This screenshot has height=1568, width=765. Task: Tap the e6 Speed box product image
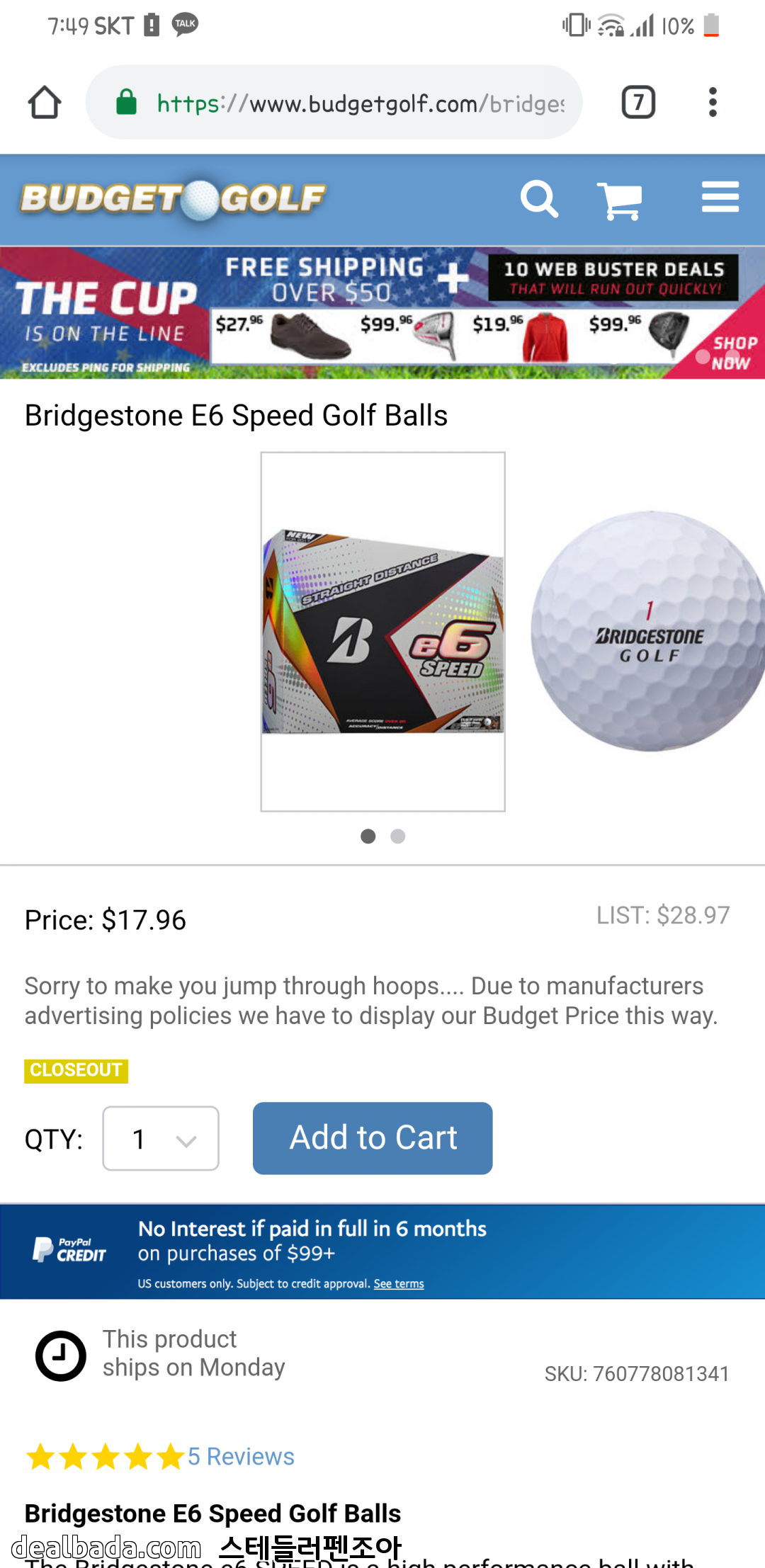(x=382, y=631)
